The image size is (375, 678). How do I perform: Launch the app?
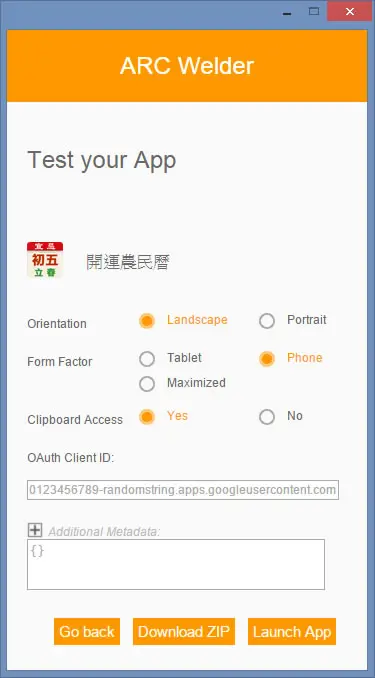coord(292,632)
